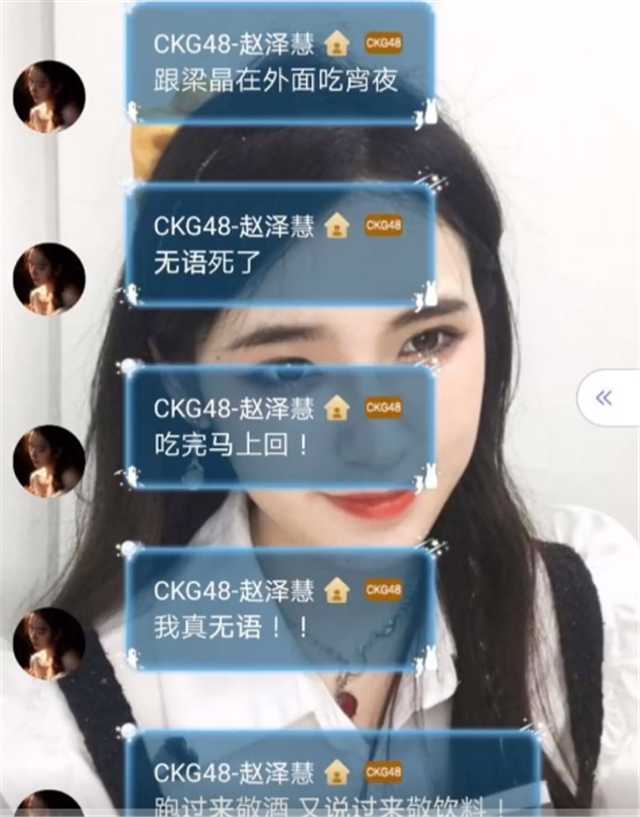
Task: Select the sender avatar next to "我真无语！！"
Action: (49, 643)
